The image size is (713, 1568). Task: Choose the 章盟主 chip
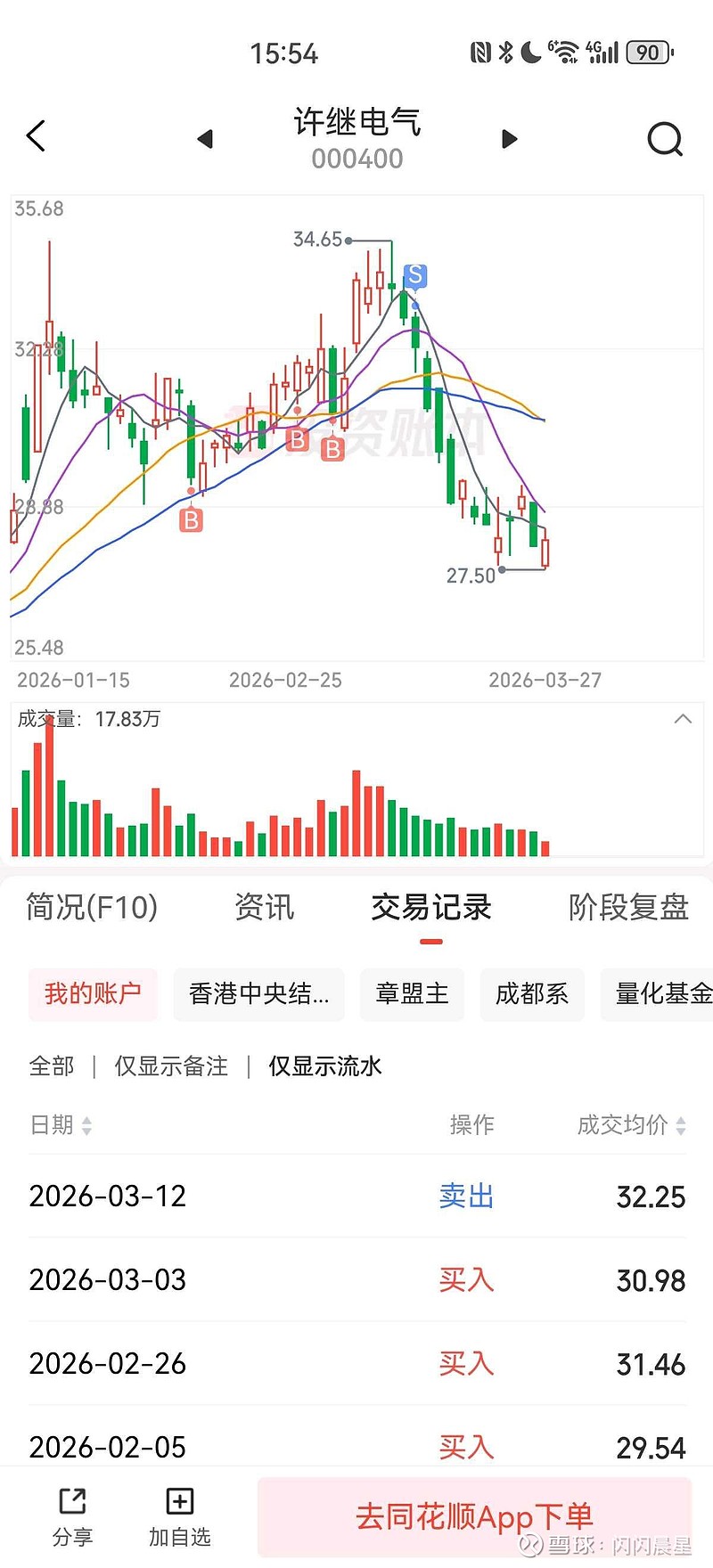coord(412,994)
